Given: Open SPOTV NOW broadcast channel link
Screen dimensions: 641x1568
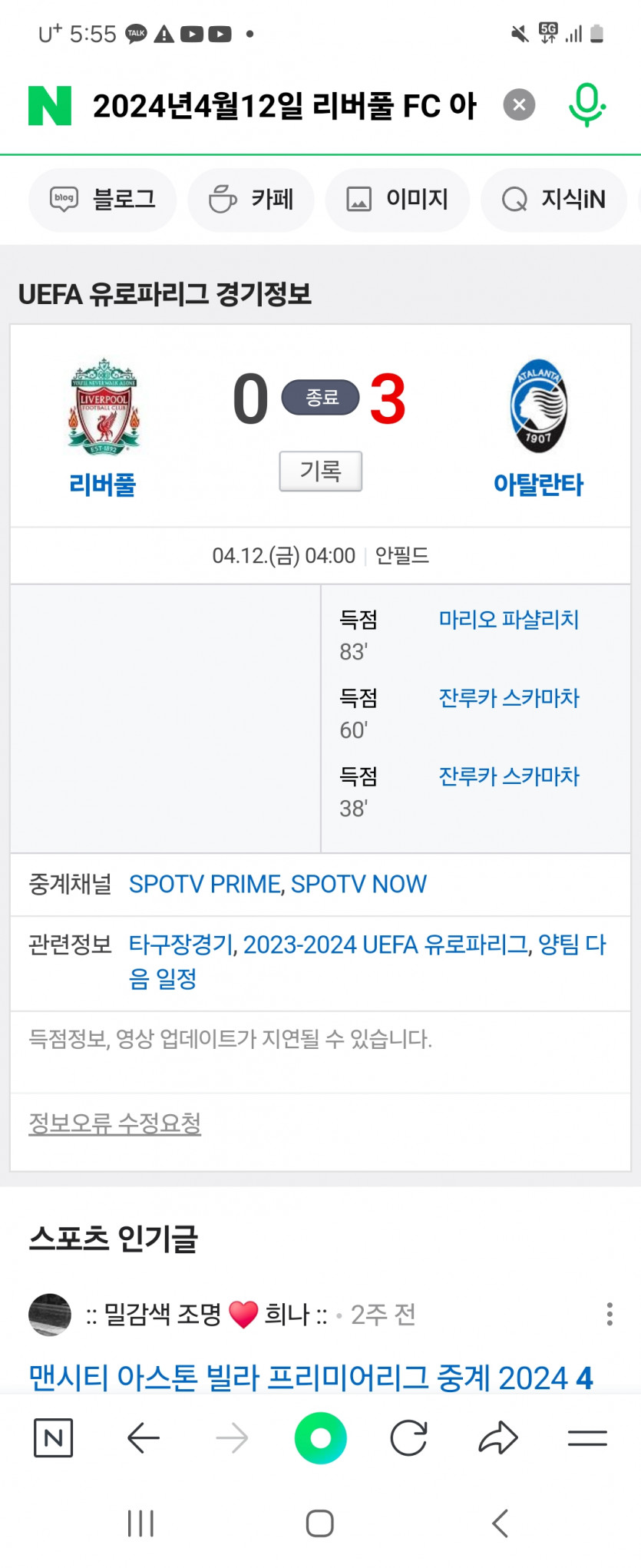Looking at the screenshot, I should tap(358, 884).
